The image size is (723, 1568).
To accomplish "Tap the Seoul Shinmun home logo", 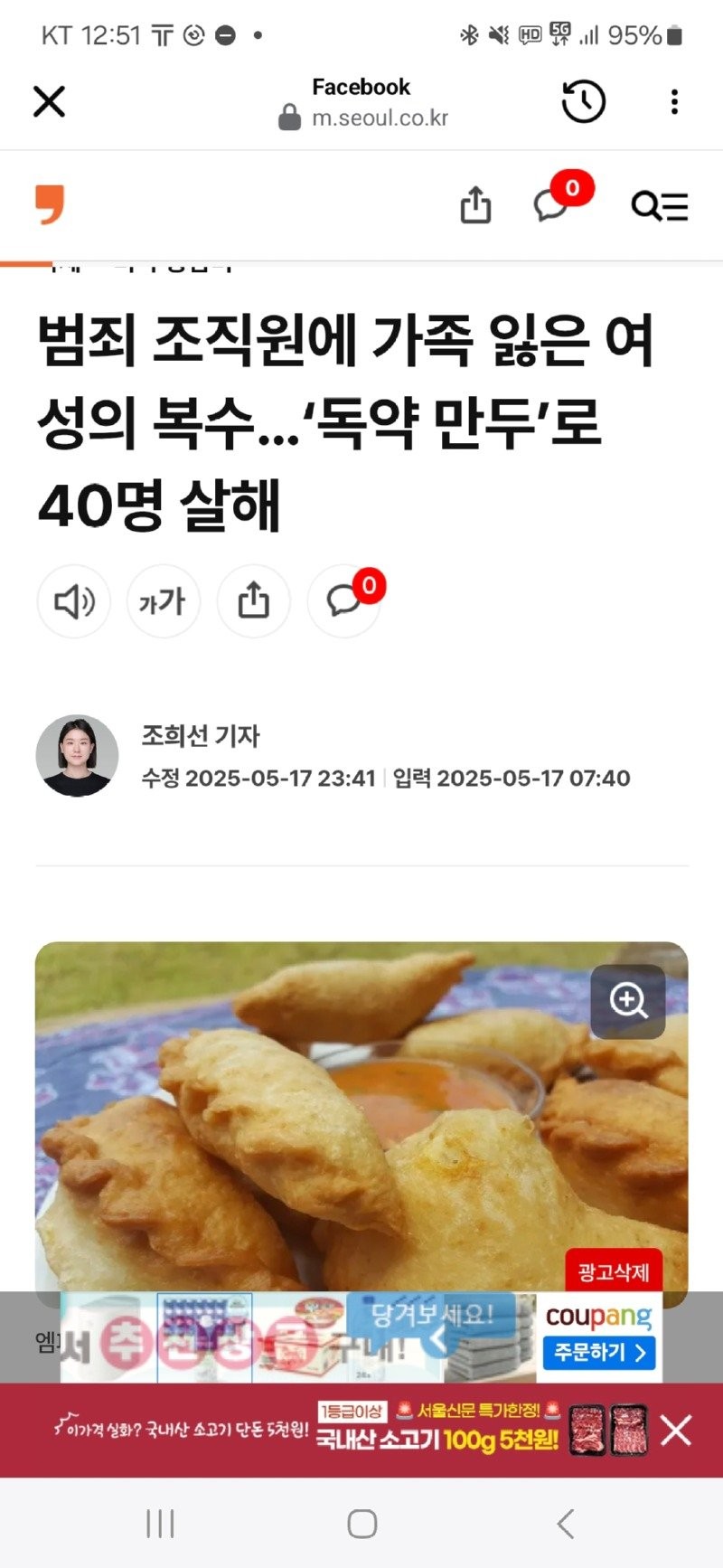I will [x=51, y=204].
